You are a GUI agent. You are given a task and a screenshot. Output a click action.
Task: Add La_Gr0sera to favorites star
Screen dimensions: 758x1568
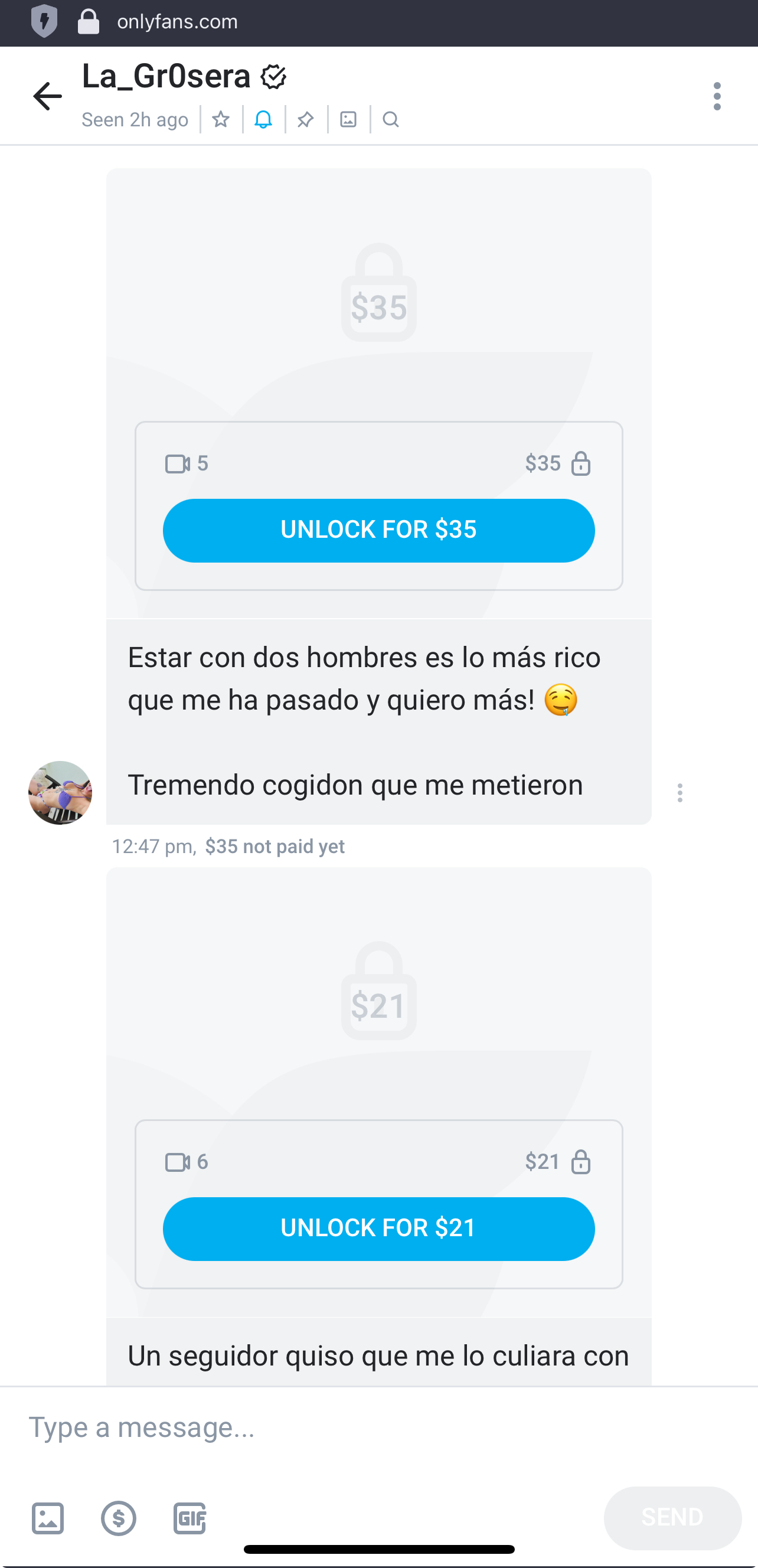(221, 119)
